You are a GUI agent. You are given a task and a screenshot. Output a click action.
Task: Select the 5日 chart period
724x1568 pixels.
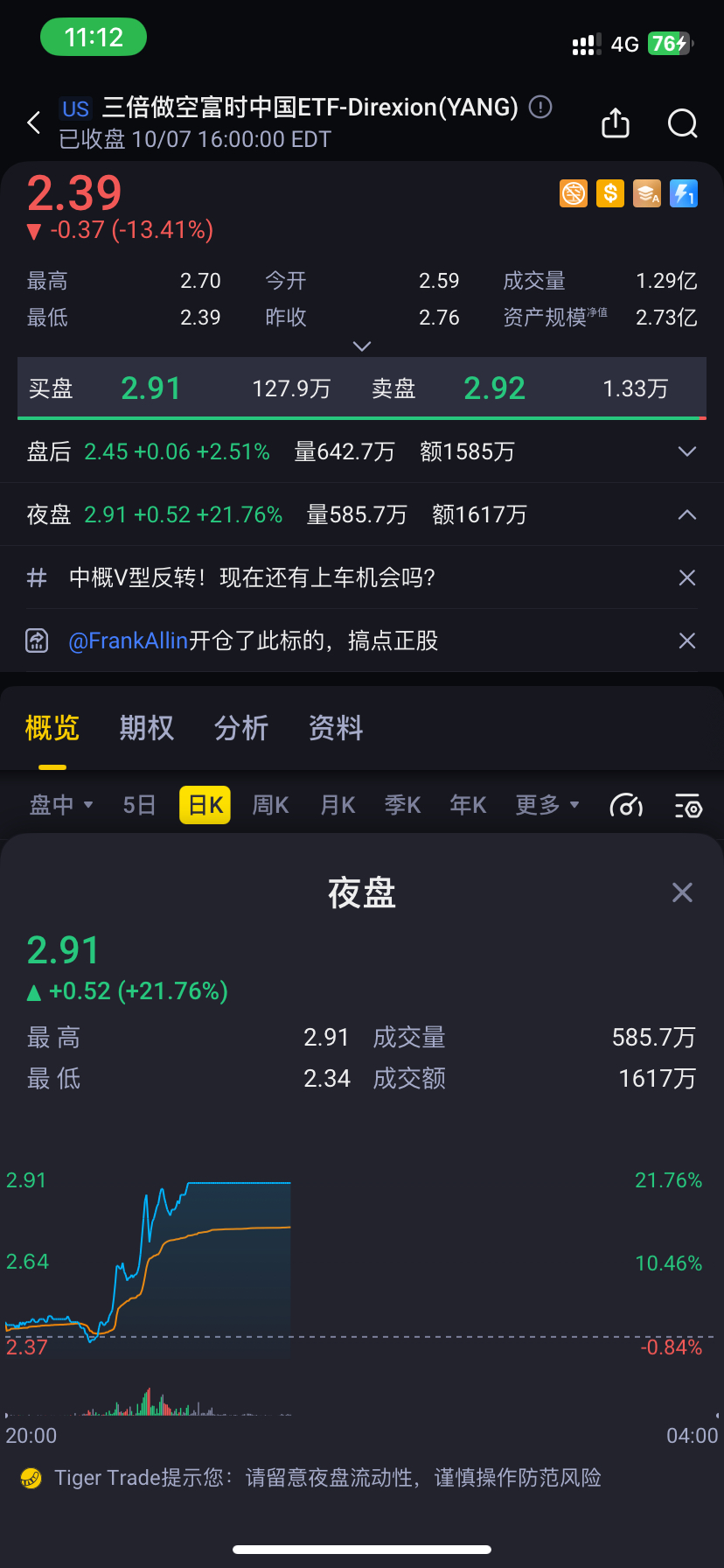[x=139, y=805]
